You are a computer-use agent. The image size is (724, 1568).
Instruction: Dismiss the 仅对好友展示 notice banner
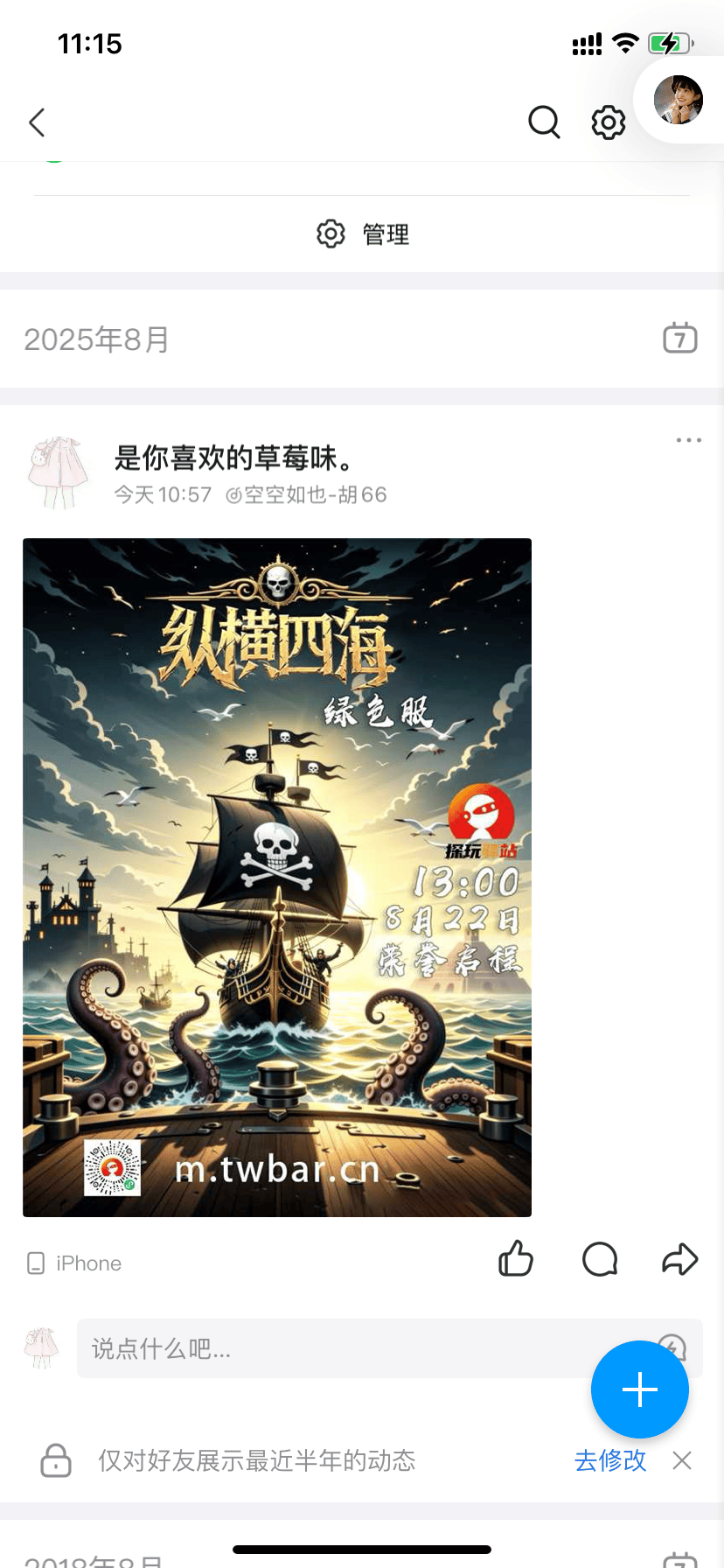pyautogui.click(x=682, y=1460)
